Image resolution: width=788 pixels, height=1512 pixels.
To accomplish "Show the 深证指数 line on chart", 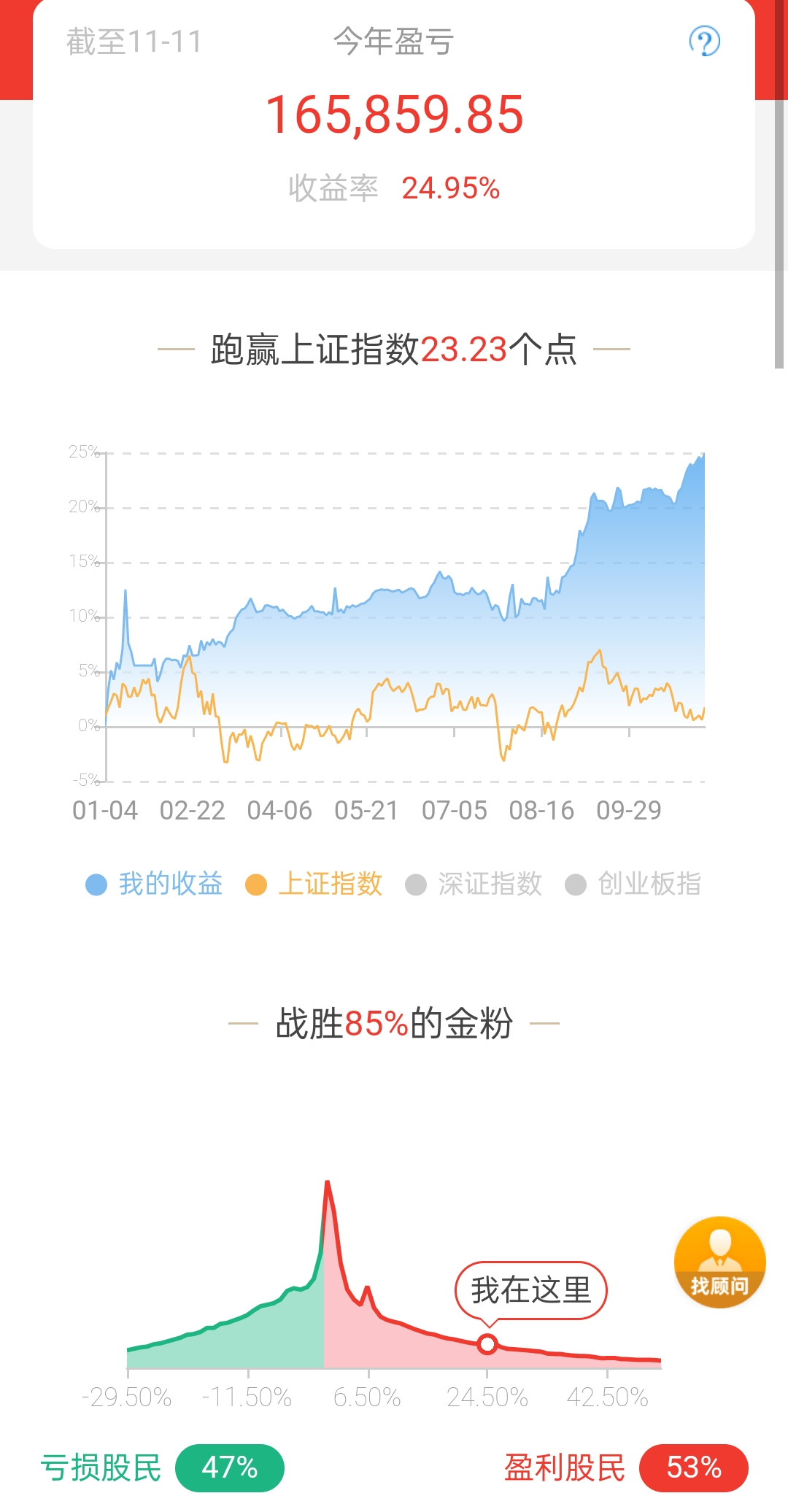I will [474, 884].
